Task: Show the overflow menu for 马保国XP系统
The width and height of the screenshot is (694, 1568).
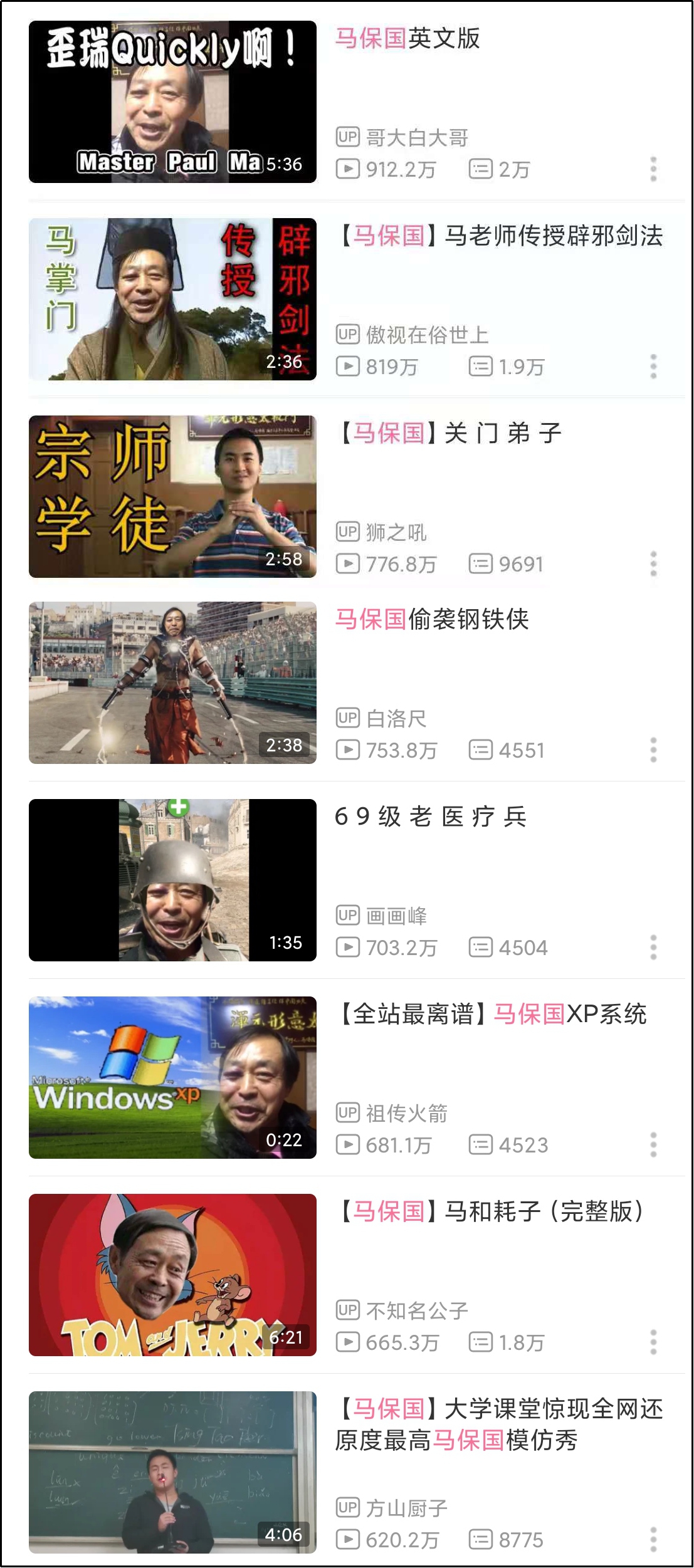Action: 653,1145
